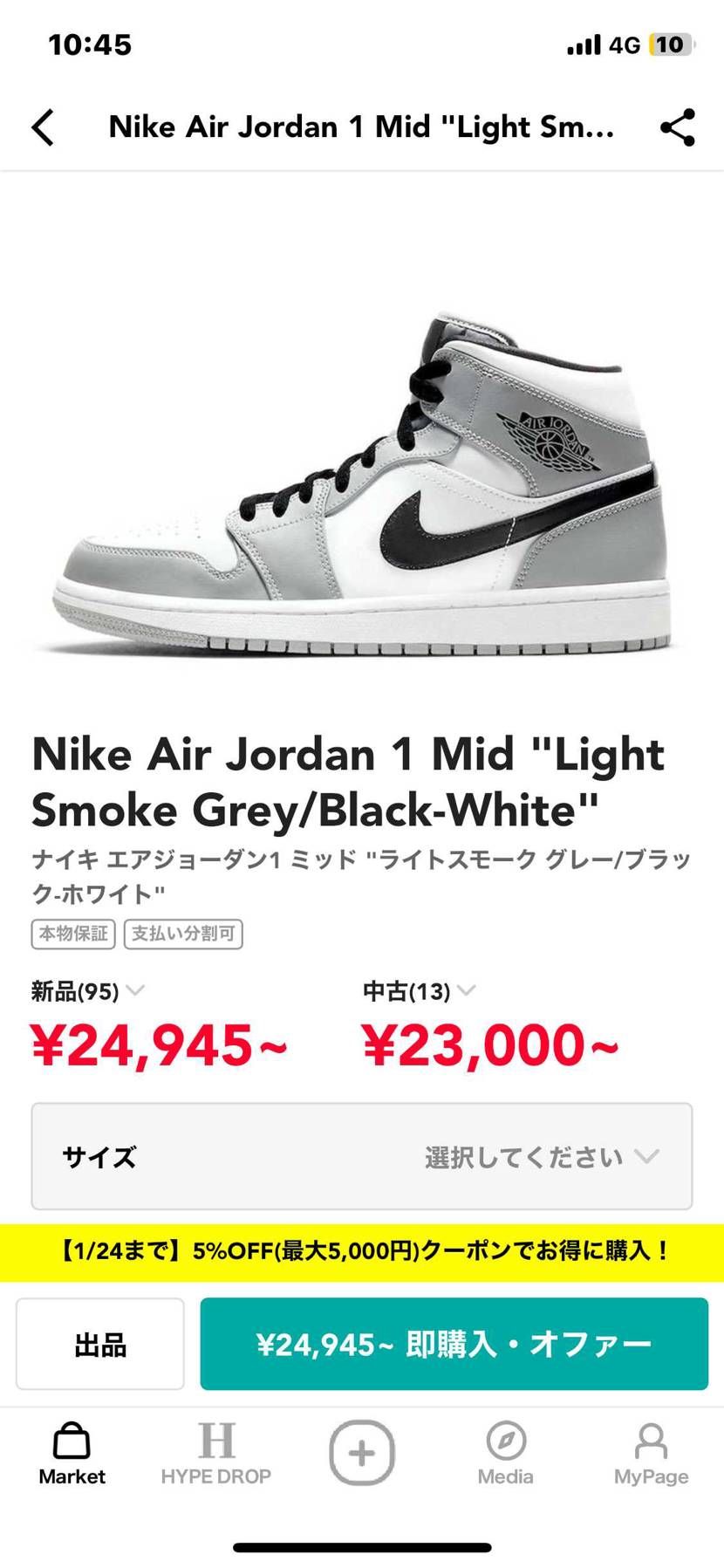
Task: Expand the 中古(13) price dropdown
Action: point(468,991)
